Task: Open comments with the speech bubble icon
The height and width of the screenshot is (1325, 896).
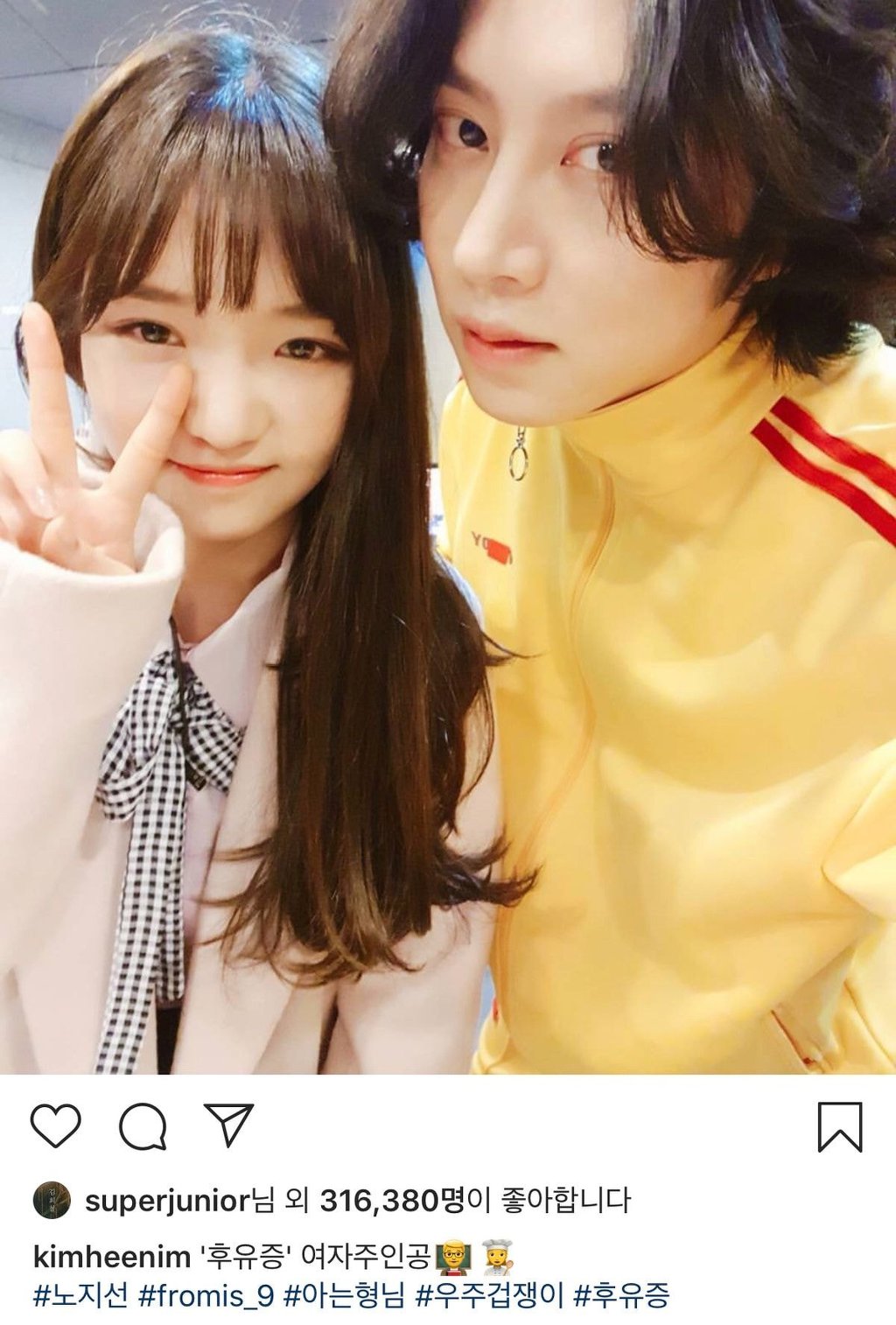Action: [143, 1125]
